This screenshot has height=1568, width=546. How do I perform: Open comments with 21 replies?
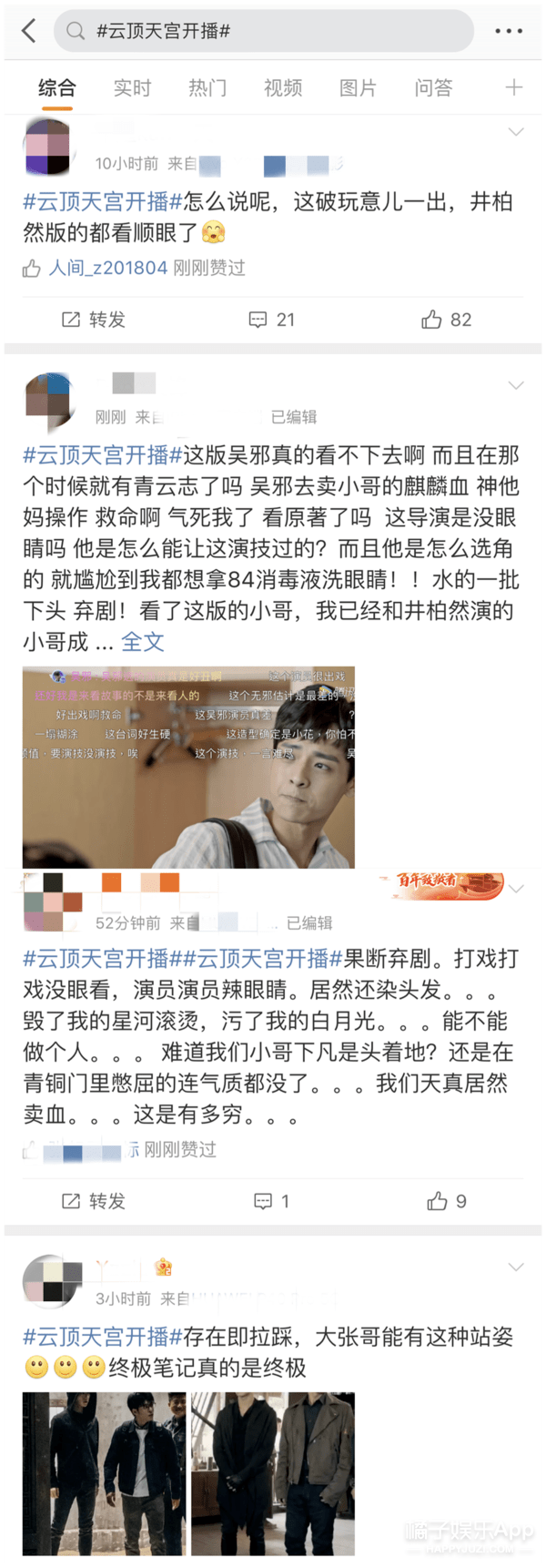pos(272,320)
